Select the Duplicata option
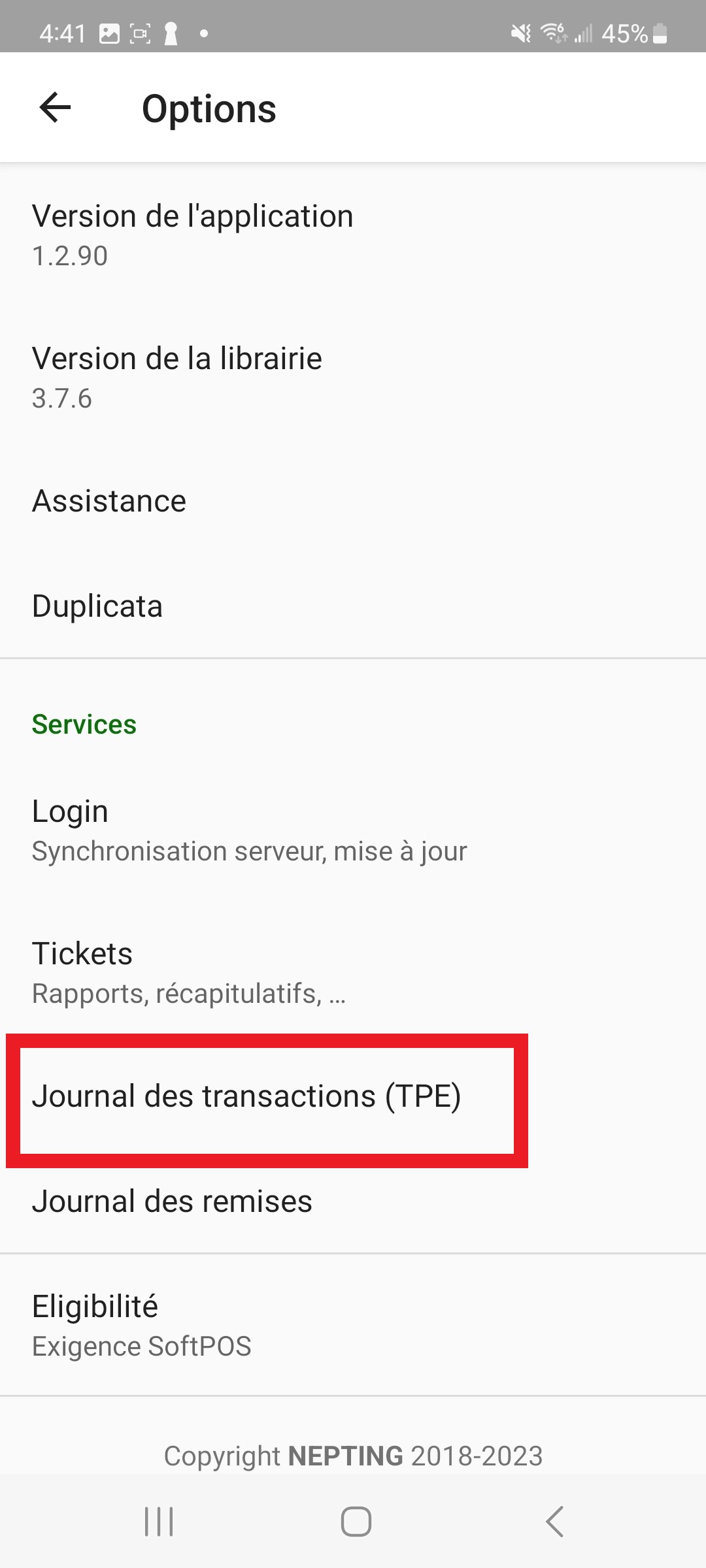 click(x=353, y=606)
